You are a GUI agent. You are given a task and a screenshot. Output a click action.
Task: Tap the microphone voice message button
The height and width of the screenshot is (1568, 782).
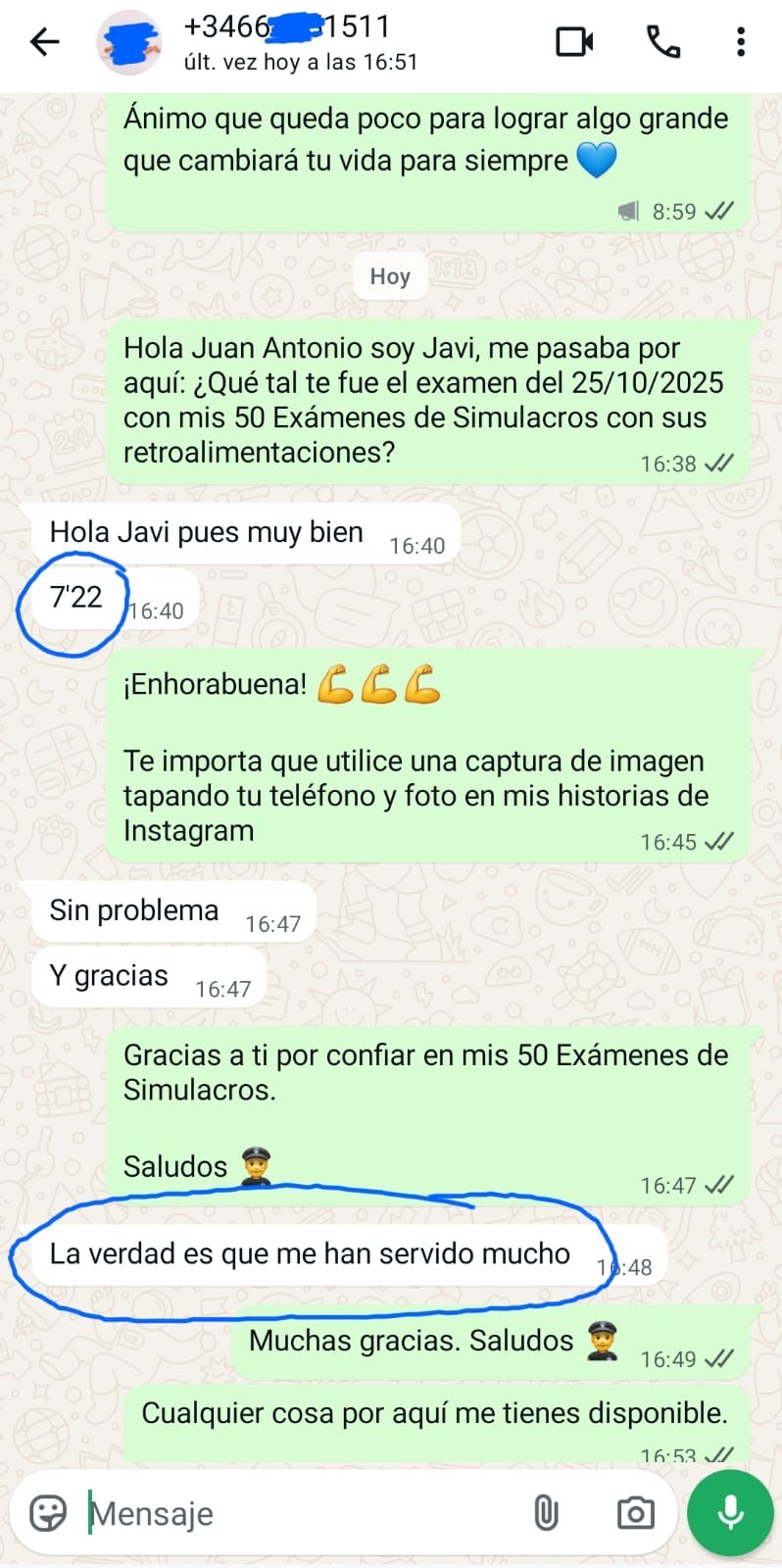pos(730,1513)
